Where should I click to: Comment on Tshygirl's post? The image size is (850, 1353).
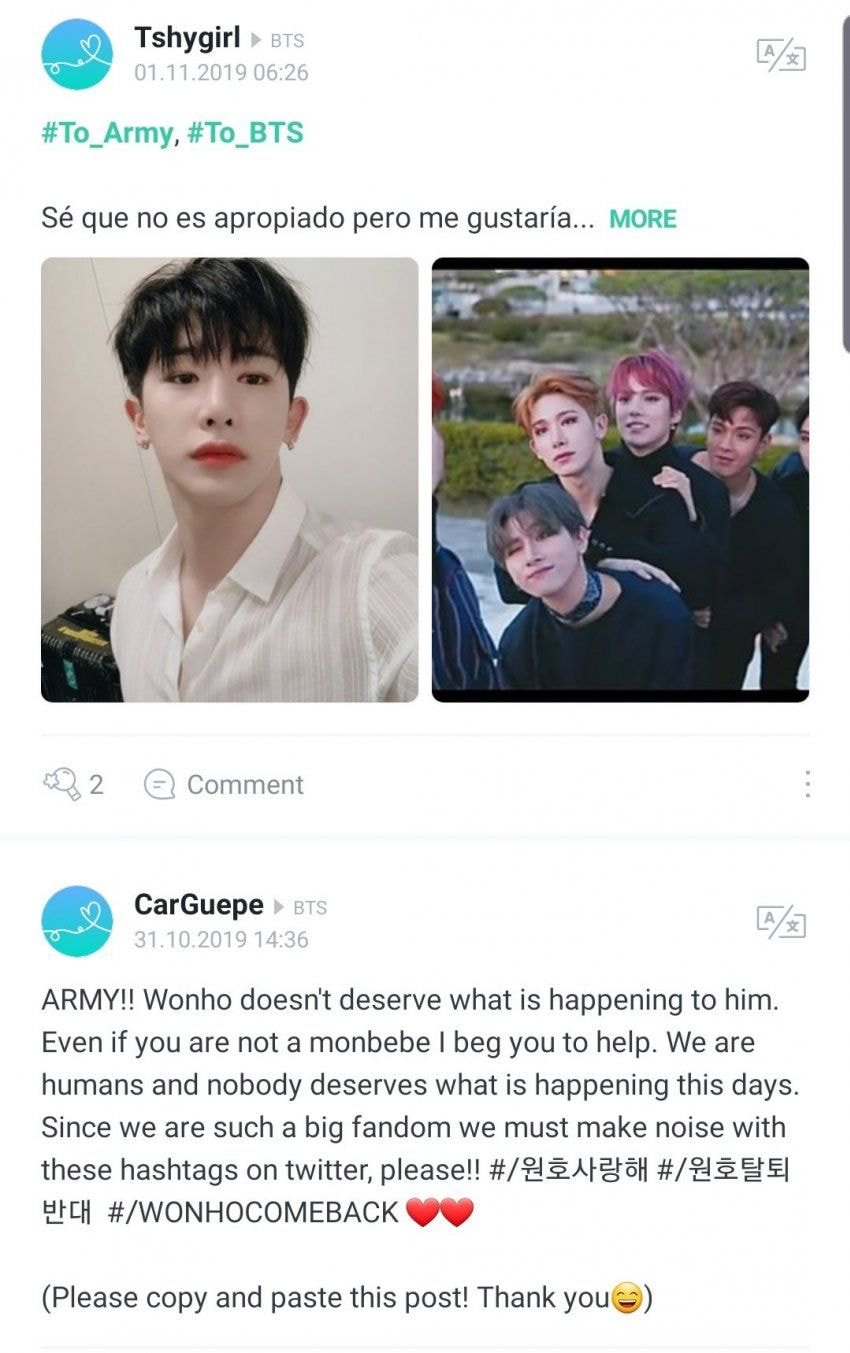click(224, 785)
